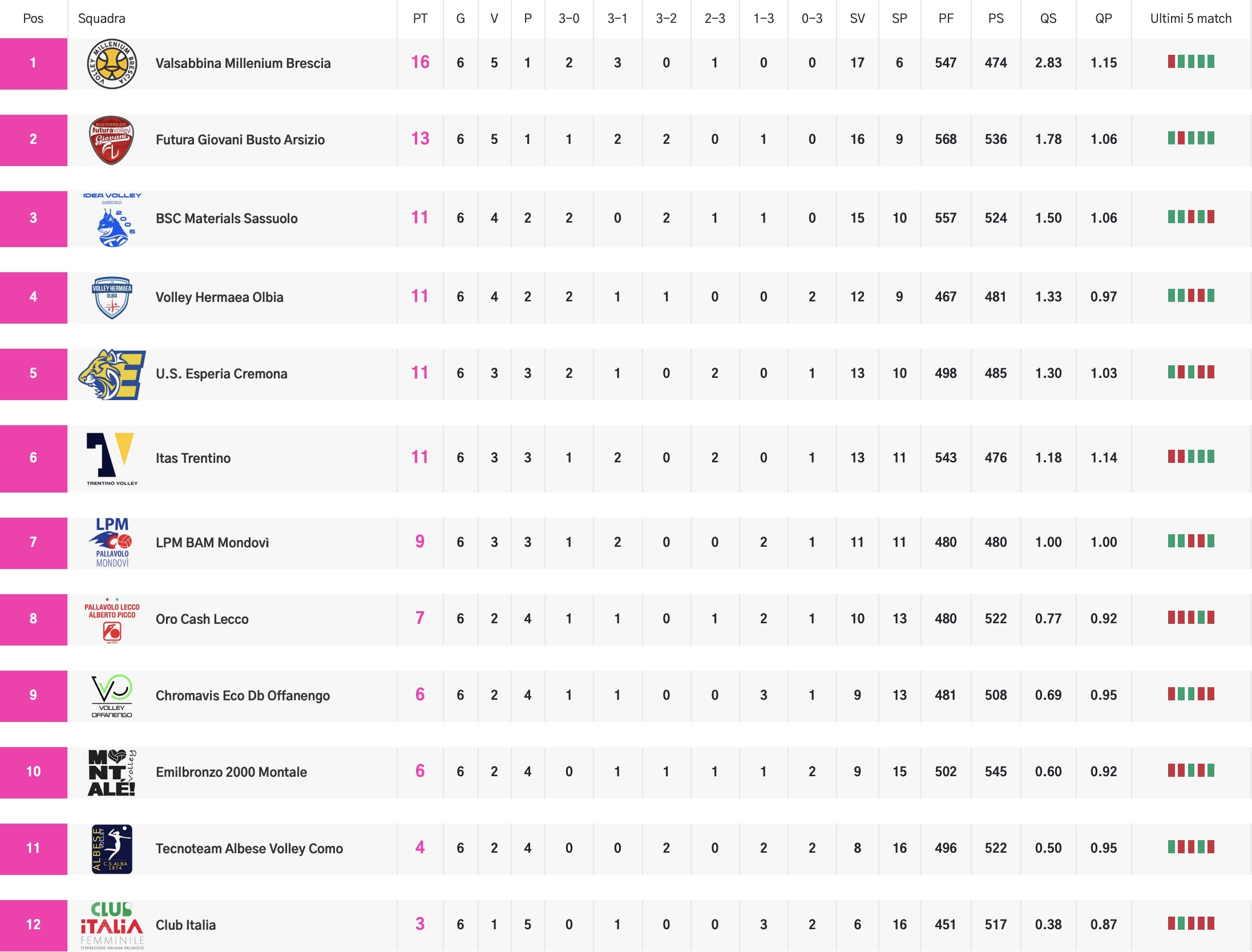View Club Italia team row
1252x952 pixels.
point(185,925)
